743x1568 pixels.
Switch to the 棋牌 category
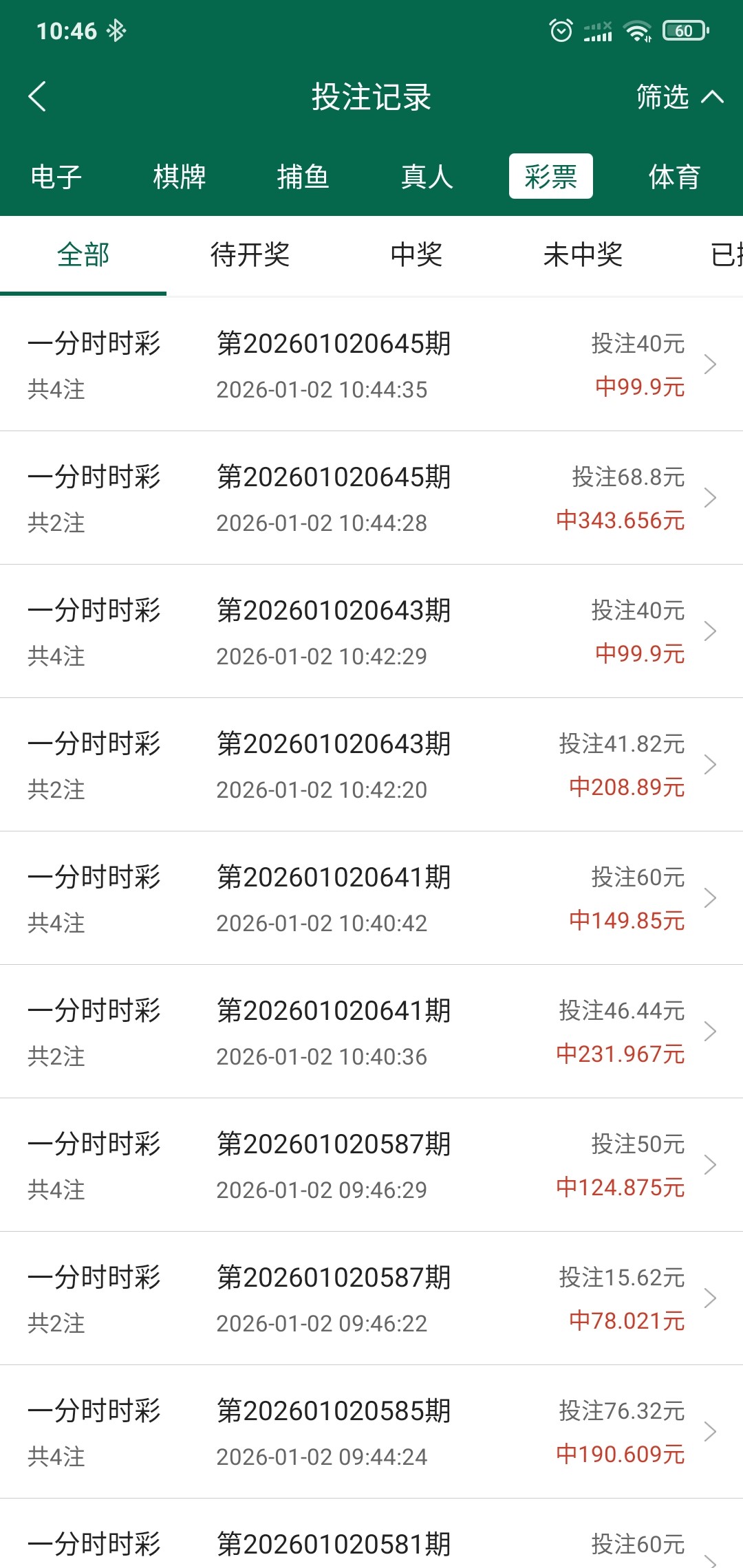pos(180,177)
